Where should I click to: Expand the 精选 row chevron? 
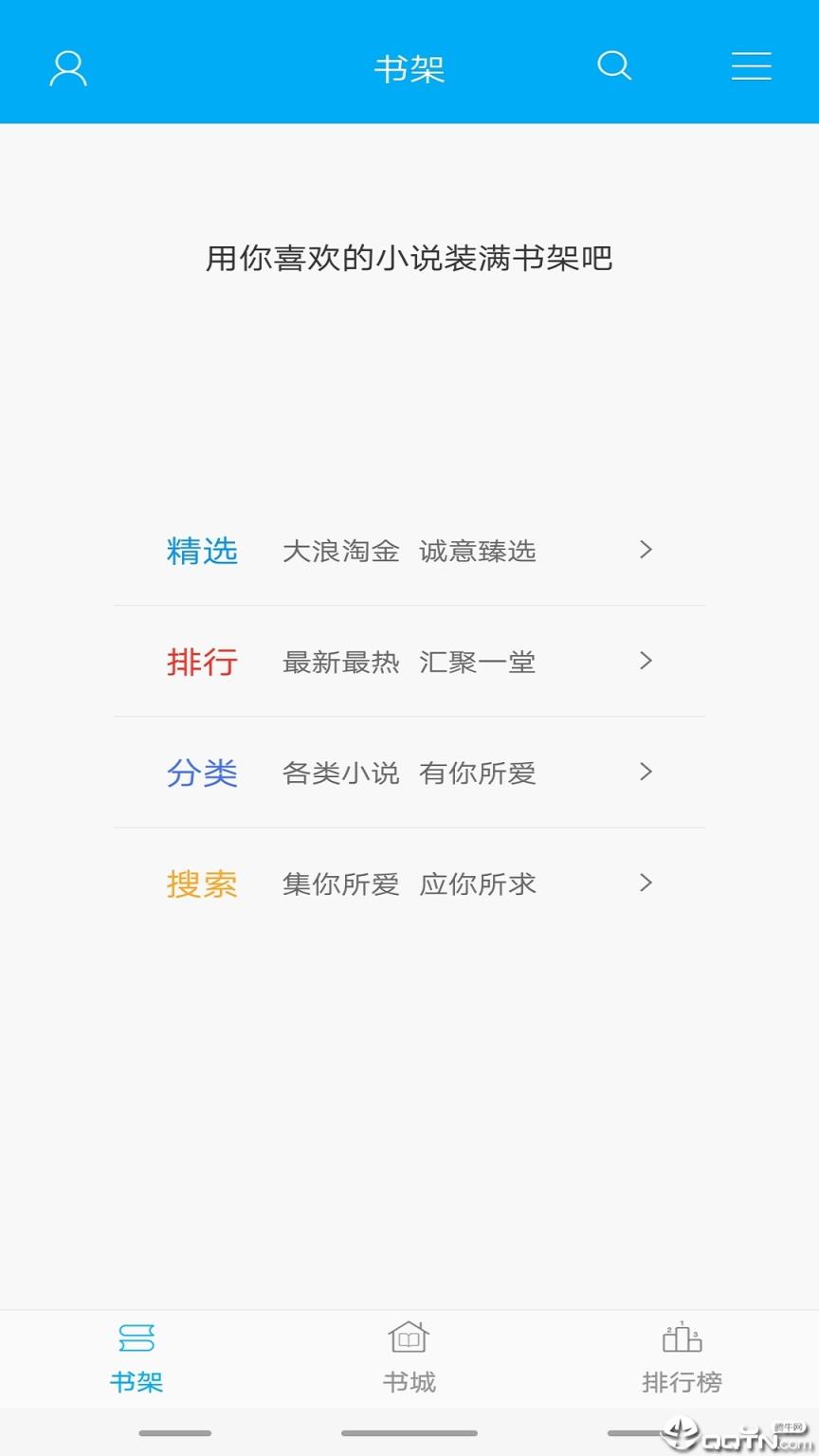(x=646, y=551)
